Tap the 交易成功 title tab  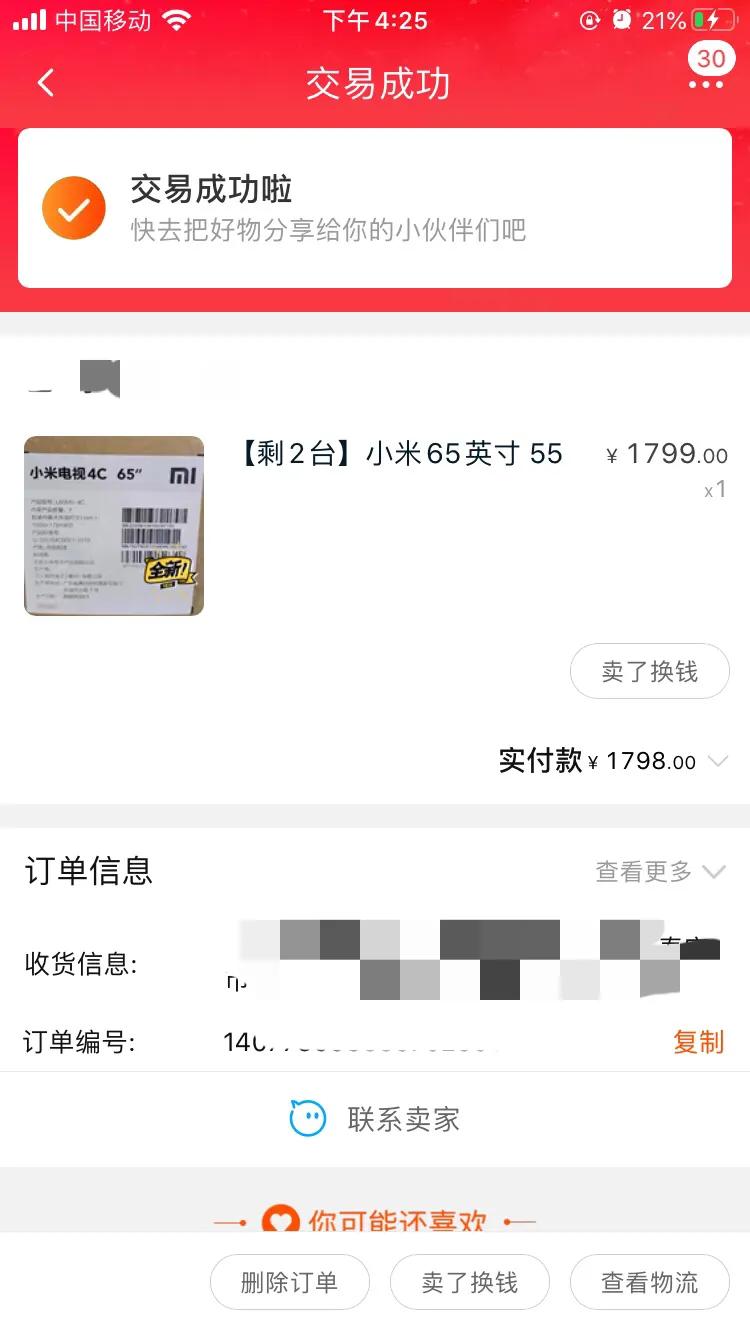375,84
